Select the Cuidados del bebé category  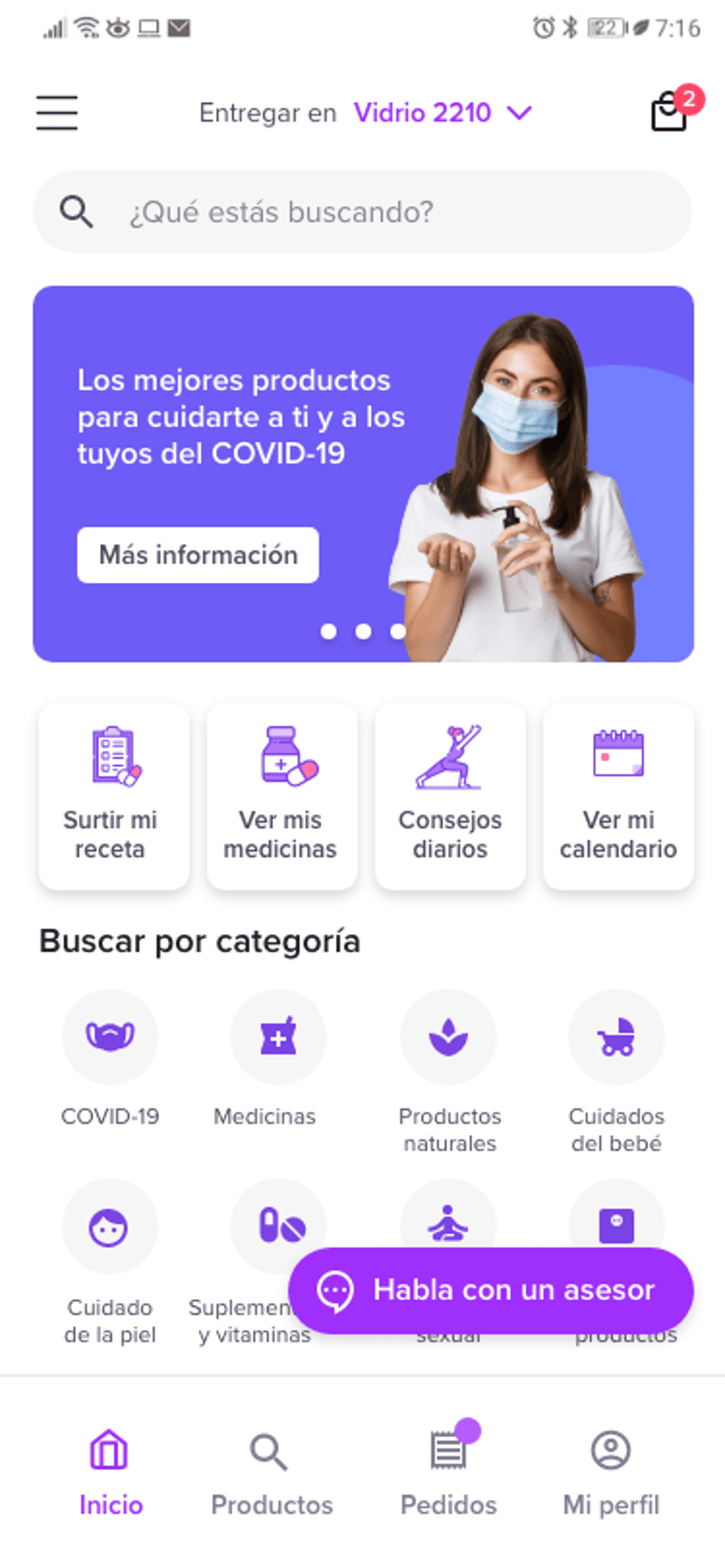(616, 1038)
